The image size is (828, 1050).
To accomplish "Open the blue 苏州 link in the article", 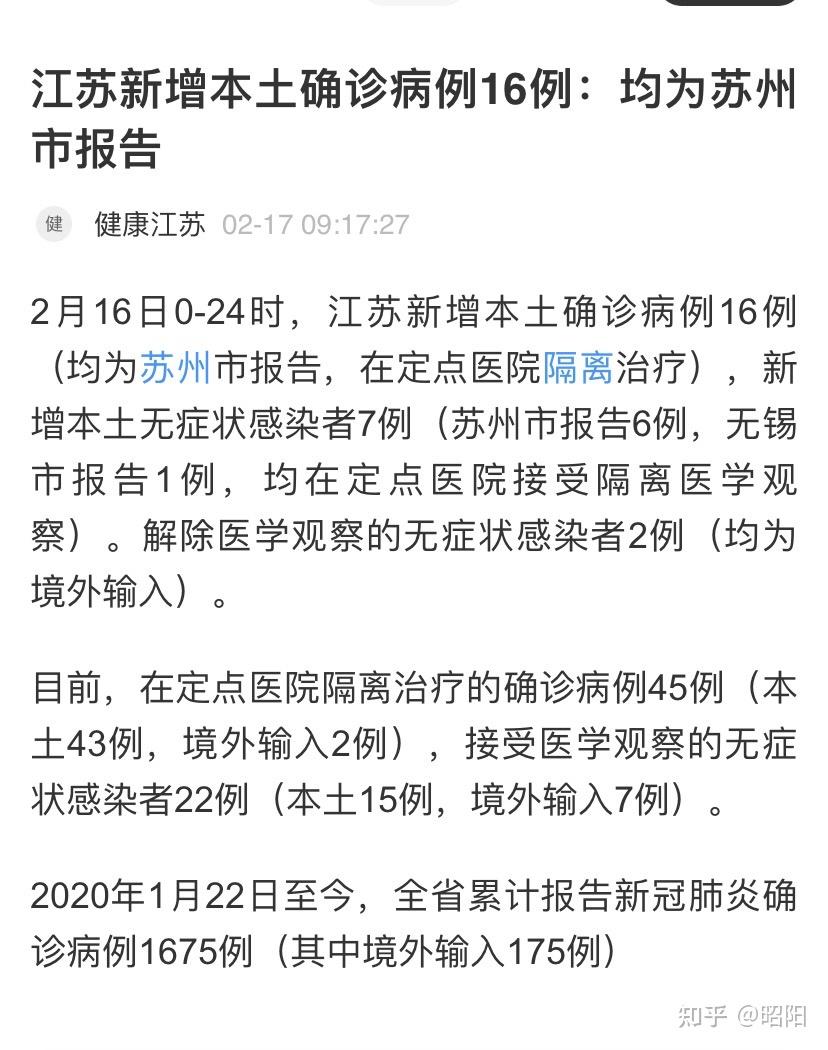I will click(x=174, y=369).
